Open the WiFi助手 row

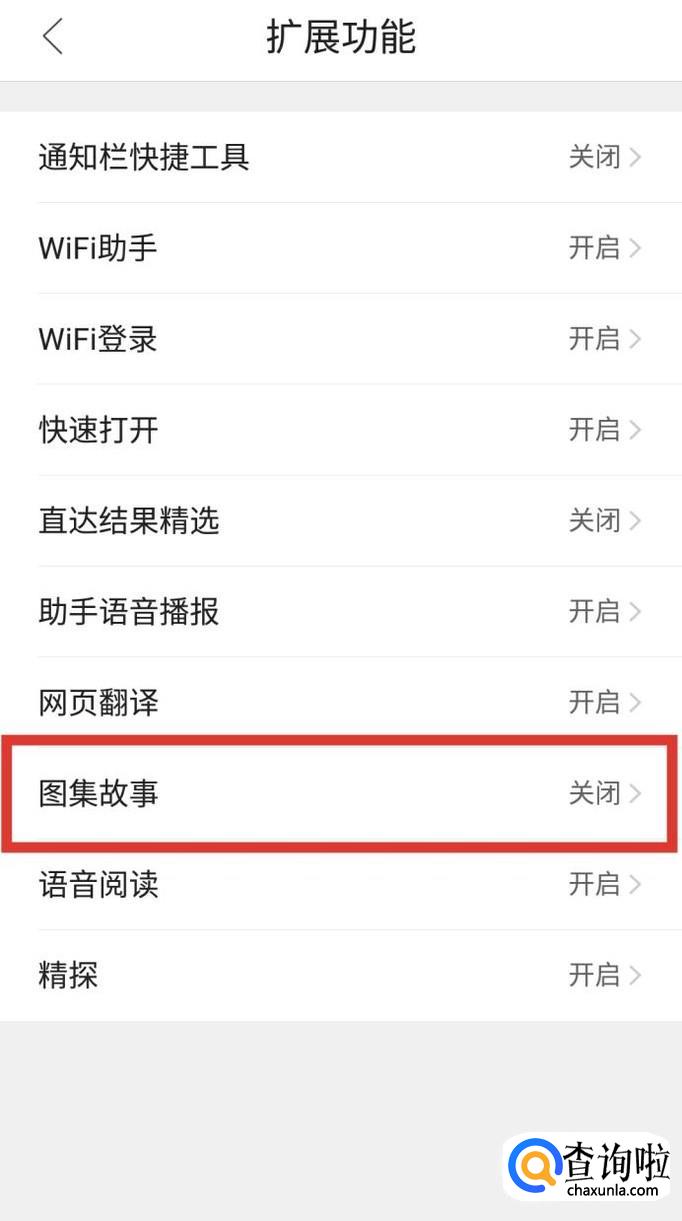340,248
